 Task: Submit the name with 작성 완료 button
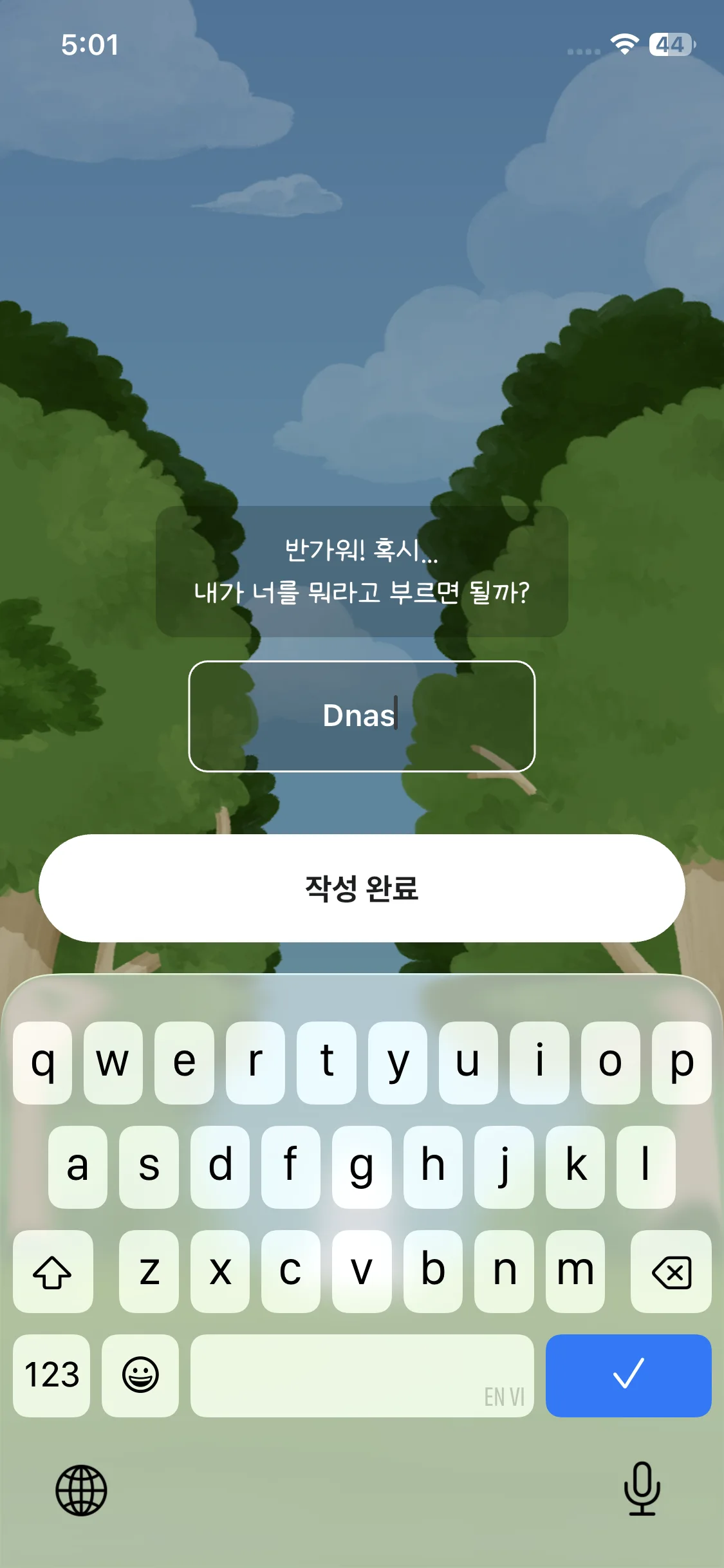(361, 888)
